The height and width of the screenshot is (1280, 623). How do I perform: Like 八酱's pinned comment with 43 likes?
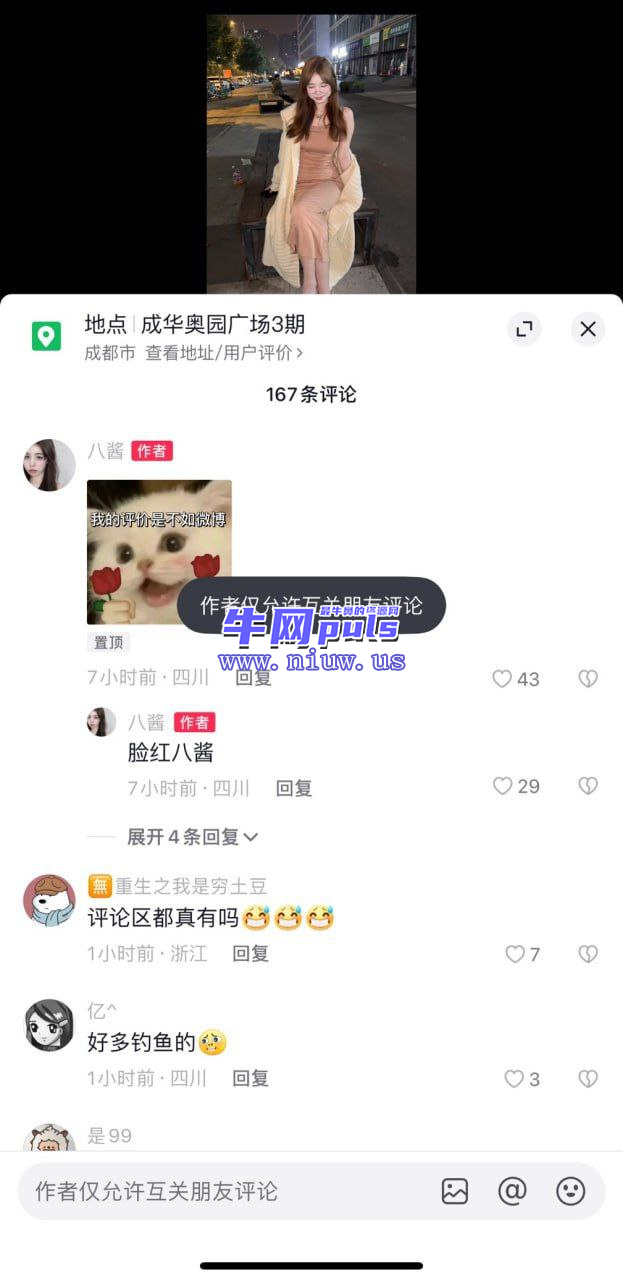point(503,679)
